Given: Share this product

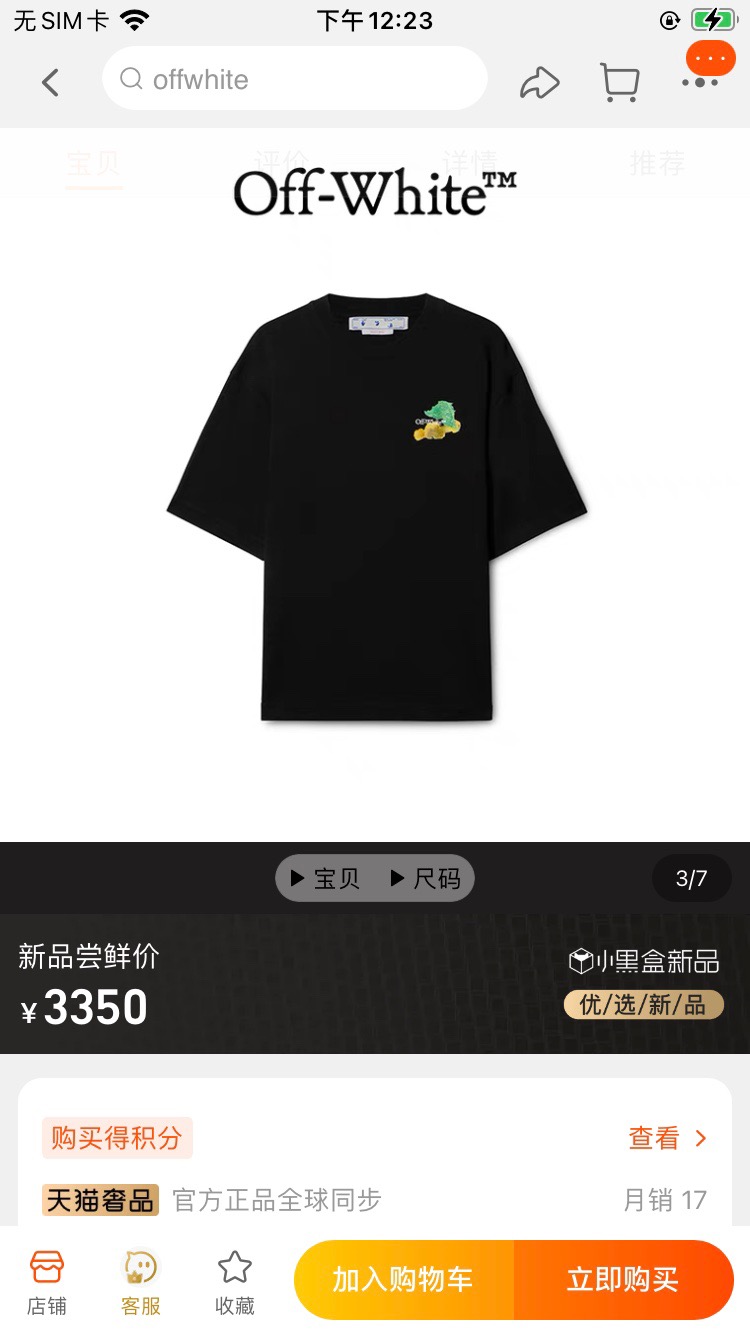Looking at the screenshot, I should (x=539, y=82).
